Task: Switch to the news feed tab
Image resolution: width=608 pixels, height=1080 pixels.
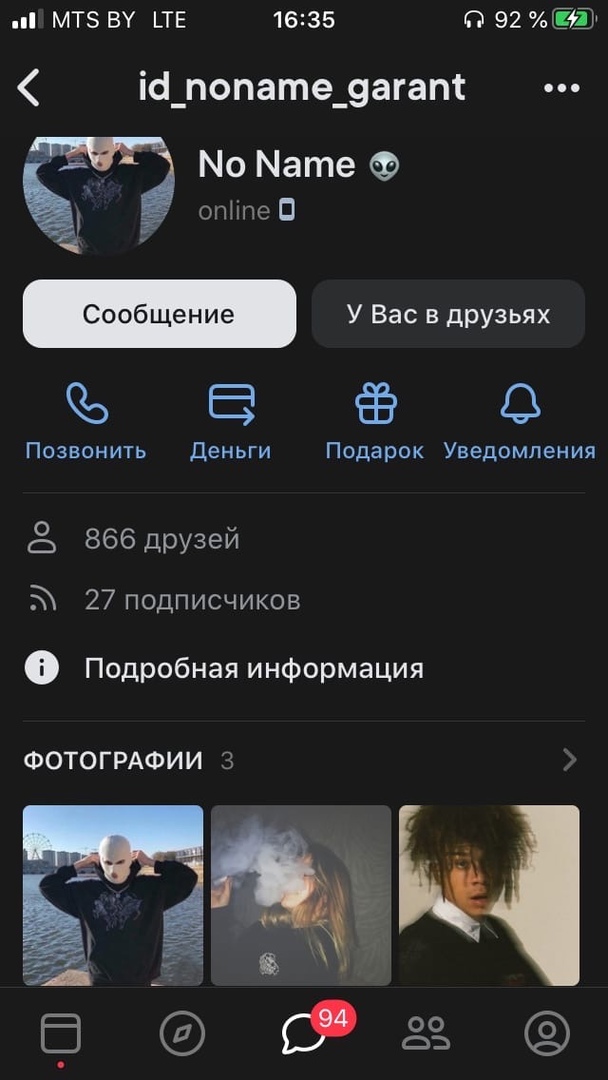Action: click(60, 1033)
